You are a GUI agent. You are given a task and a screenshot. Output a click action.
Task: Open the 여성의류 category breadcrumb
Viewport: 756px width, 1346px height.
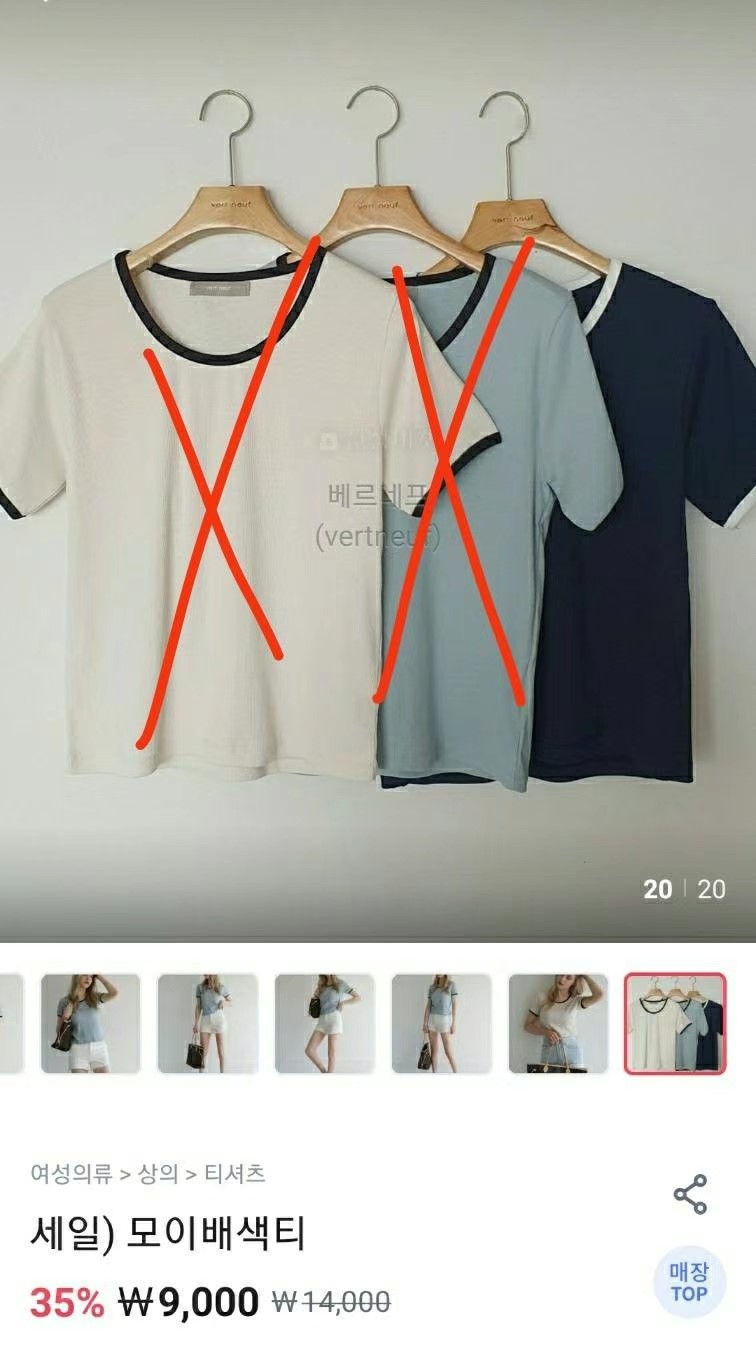click(71, 1173)
